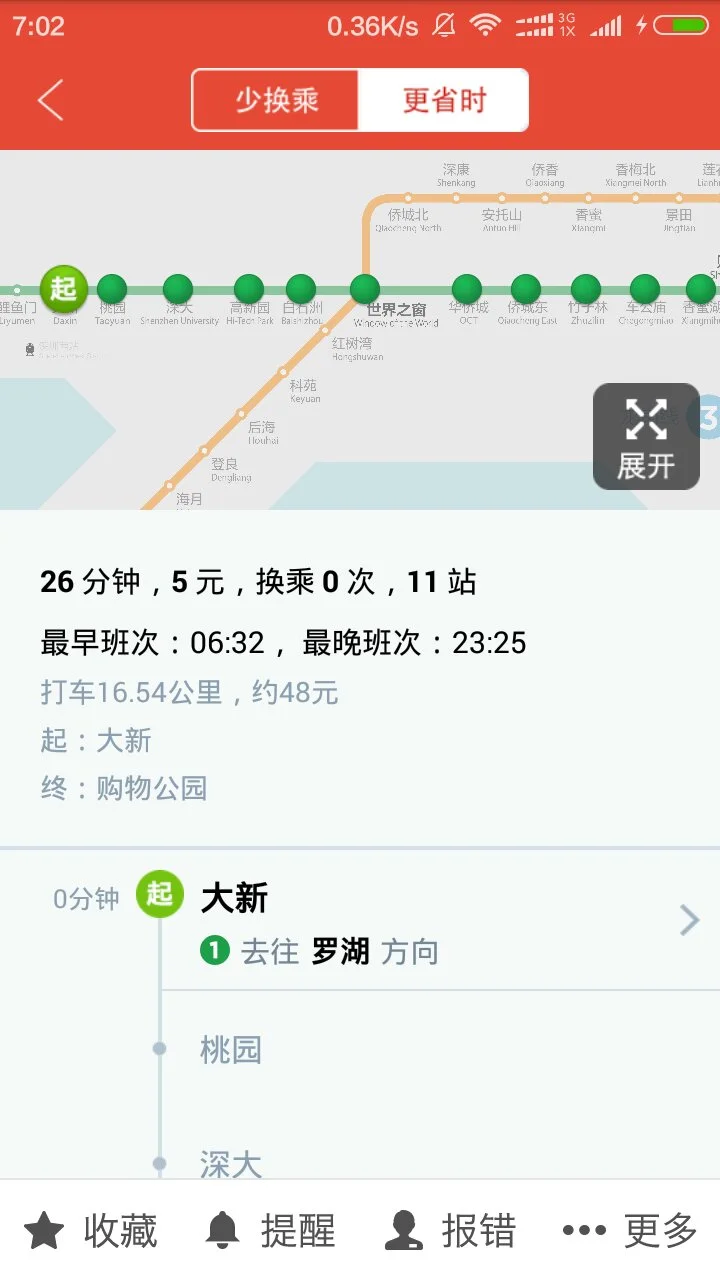Screen dimensions: 720x1280
Task: Switch to the 更省时 tab
Action: point(445,99)
